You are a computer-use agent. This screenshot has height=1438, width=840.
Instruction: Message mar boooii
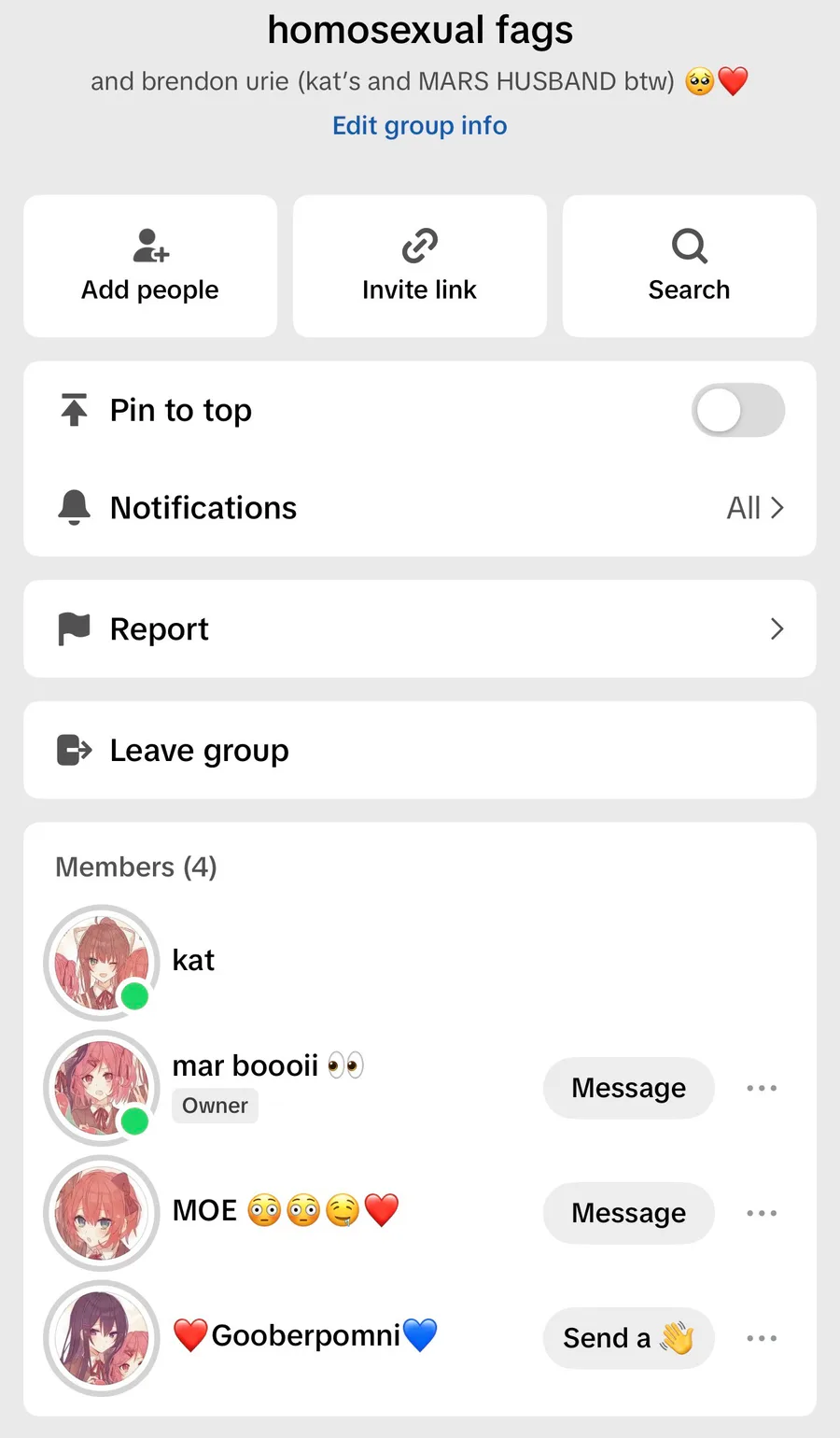tap(628, 1088)
